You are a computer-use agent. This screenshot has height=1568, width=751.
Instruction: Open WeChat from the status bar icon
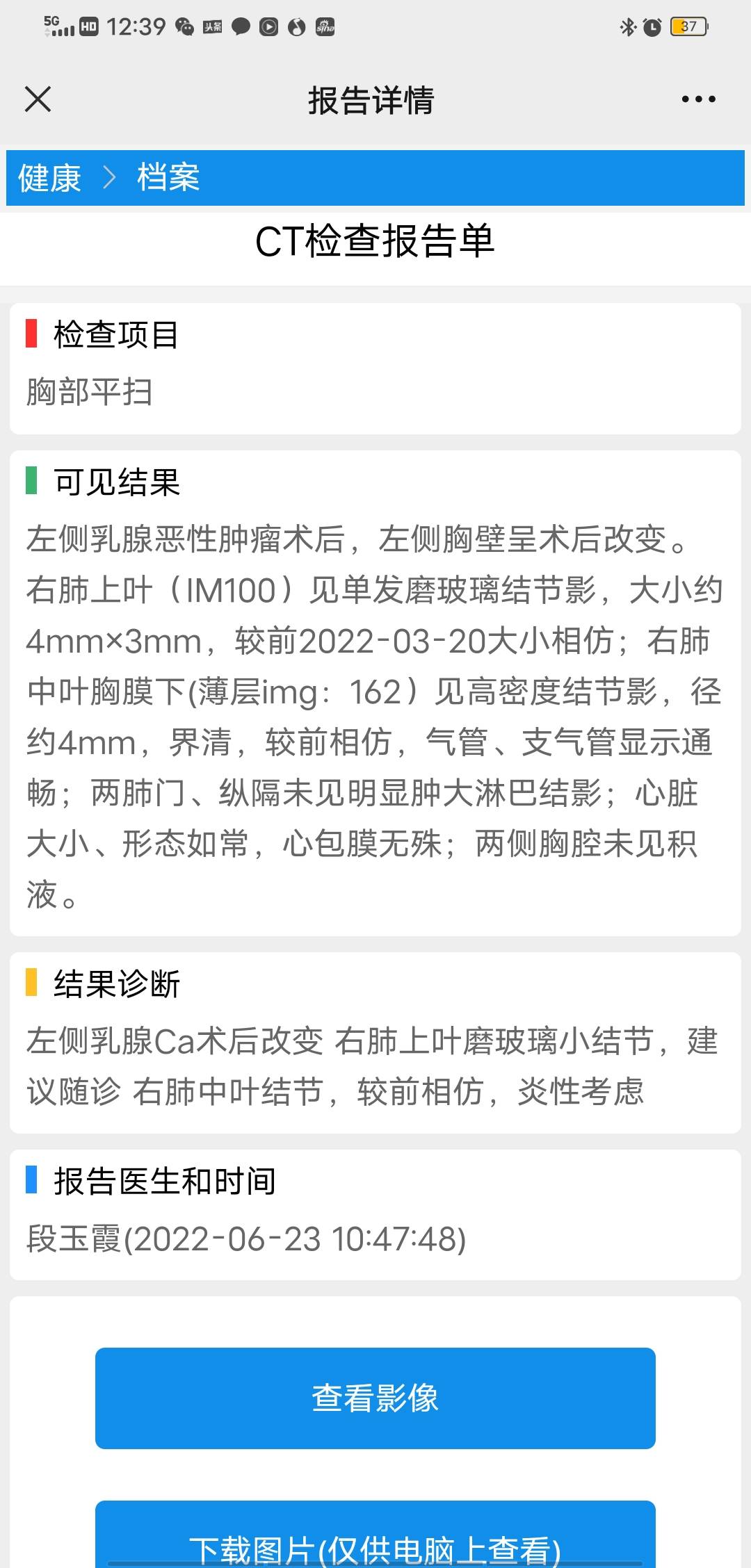click(185, 28)
